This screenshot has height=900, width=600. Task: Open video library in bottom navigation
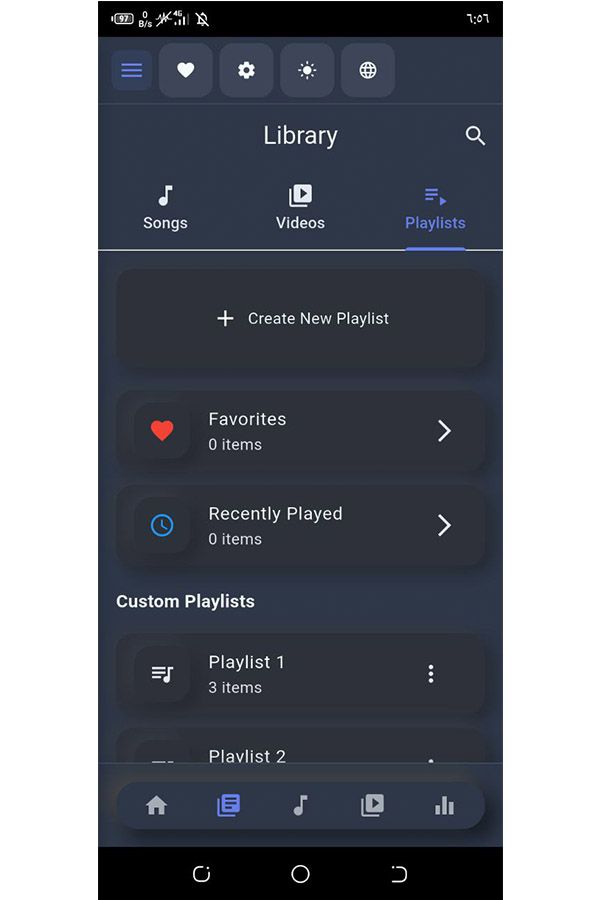coord(372,806)
